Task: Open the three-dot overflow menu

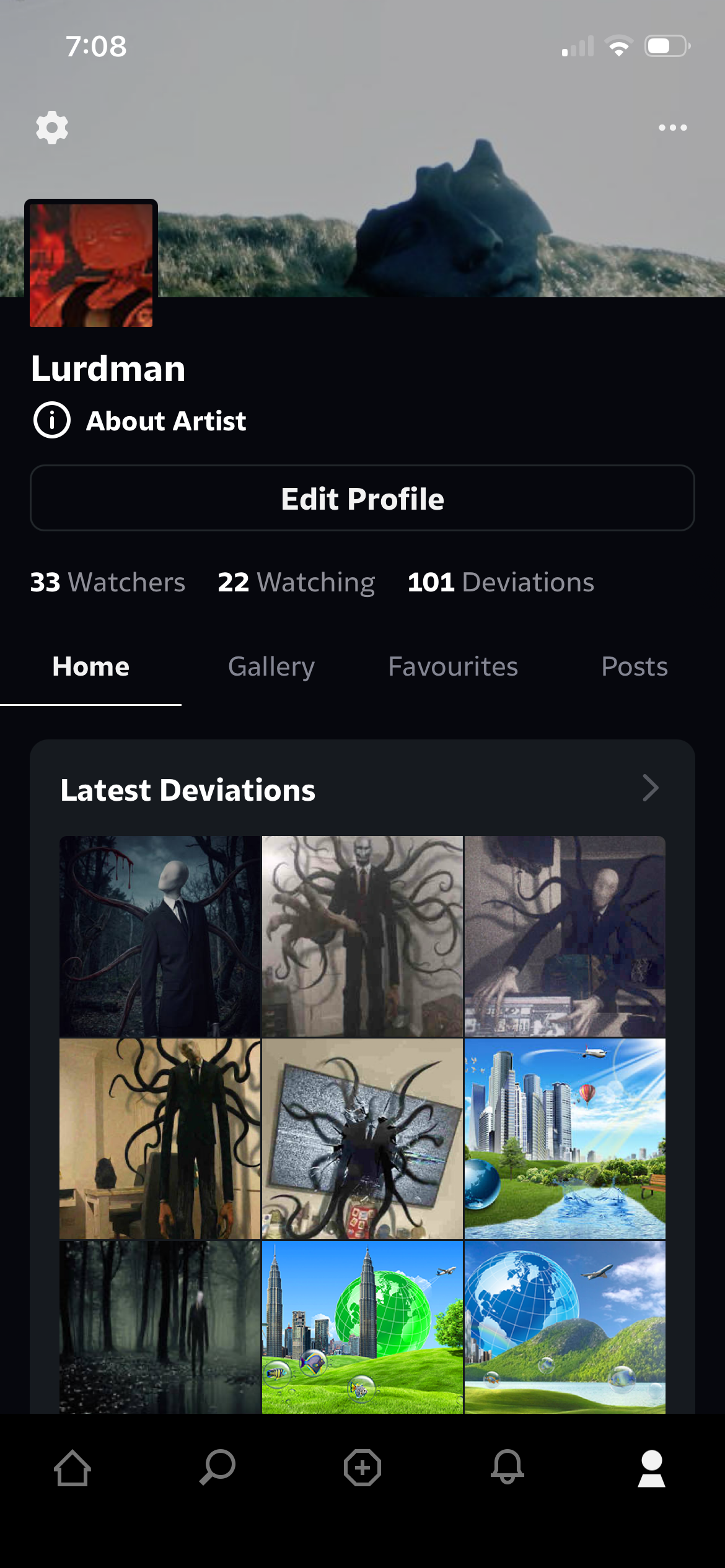Action: click(672, 128)
